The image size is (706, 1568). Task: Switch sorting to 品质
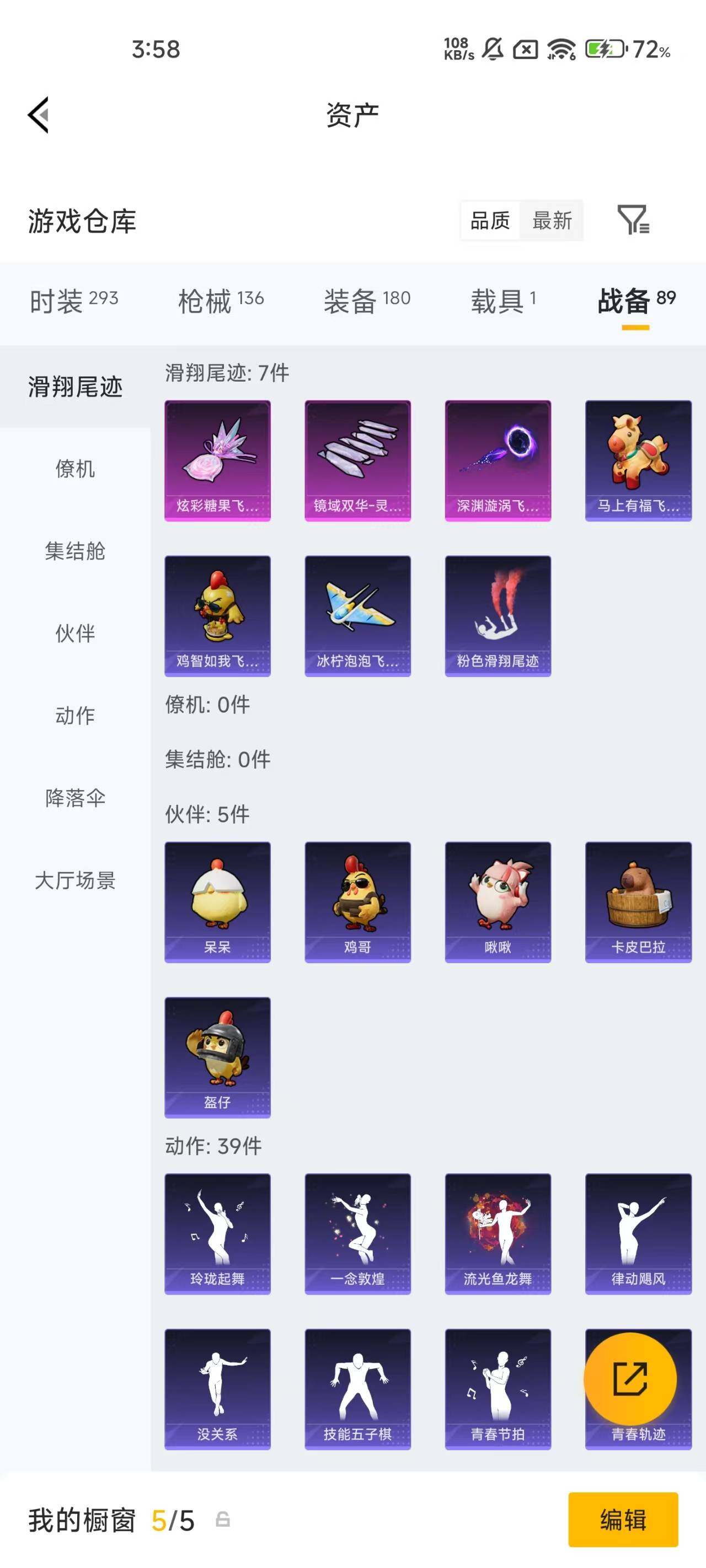(x=490, y=221)
